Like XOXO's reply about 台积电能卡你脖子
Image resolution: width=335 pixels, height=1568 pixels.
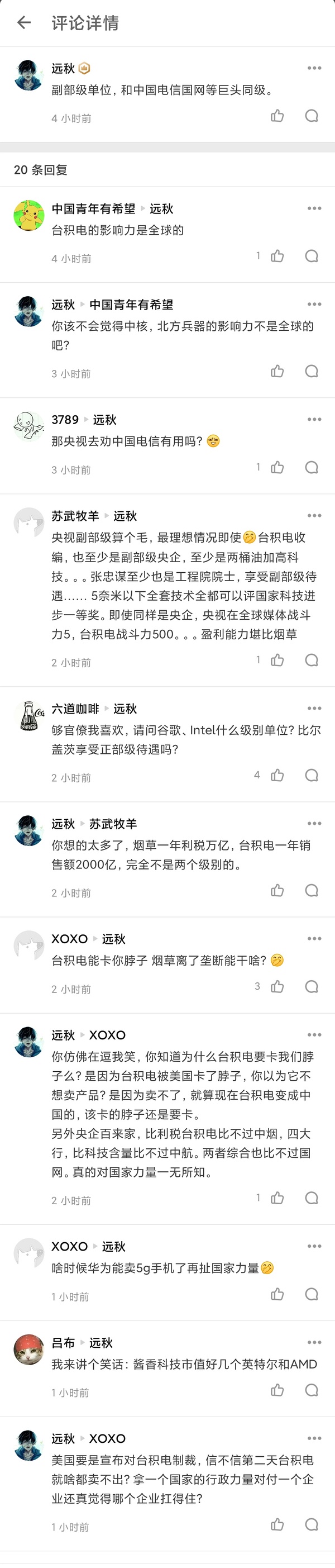click(x=277, y=987)
